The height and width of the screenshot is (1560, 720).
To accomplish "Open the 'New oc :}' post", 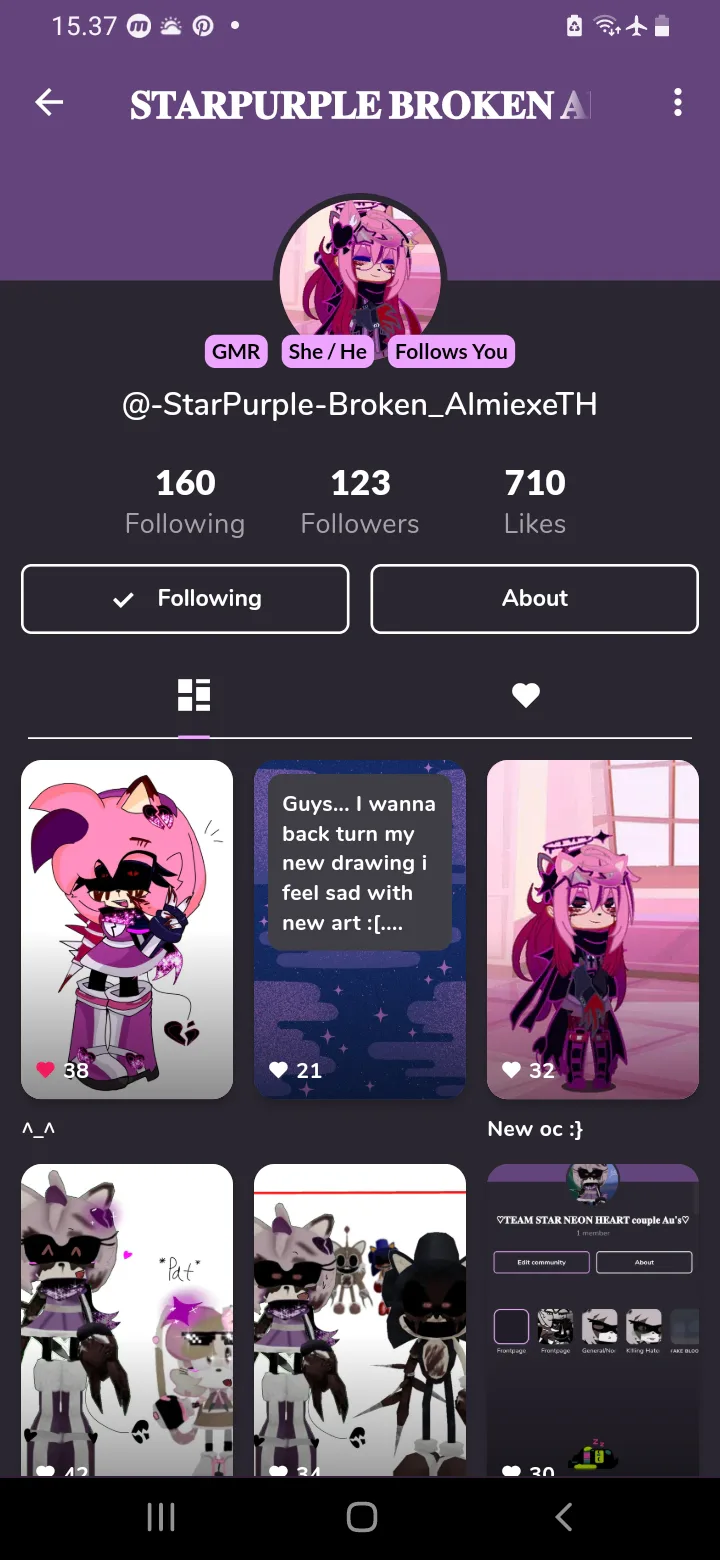I will pos(593,929).
